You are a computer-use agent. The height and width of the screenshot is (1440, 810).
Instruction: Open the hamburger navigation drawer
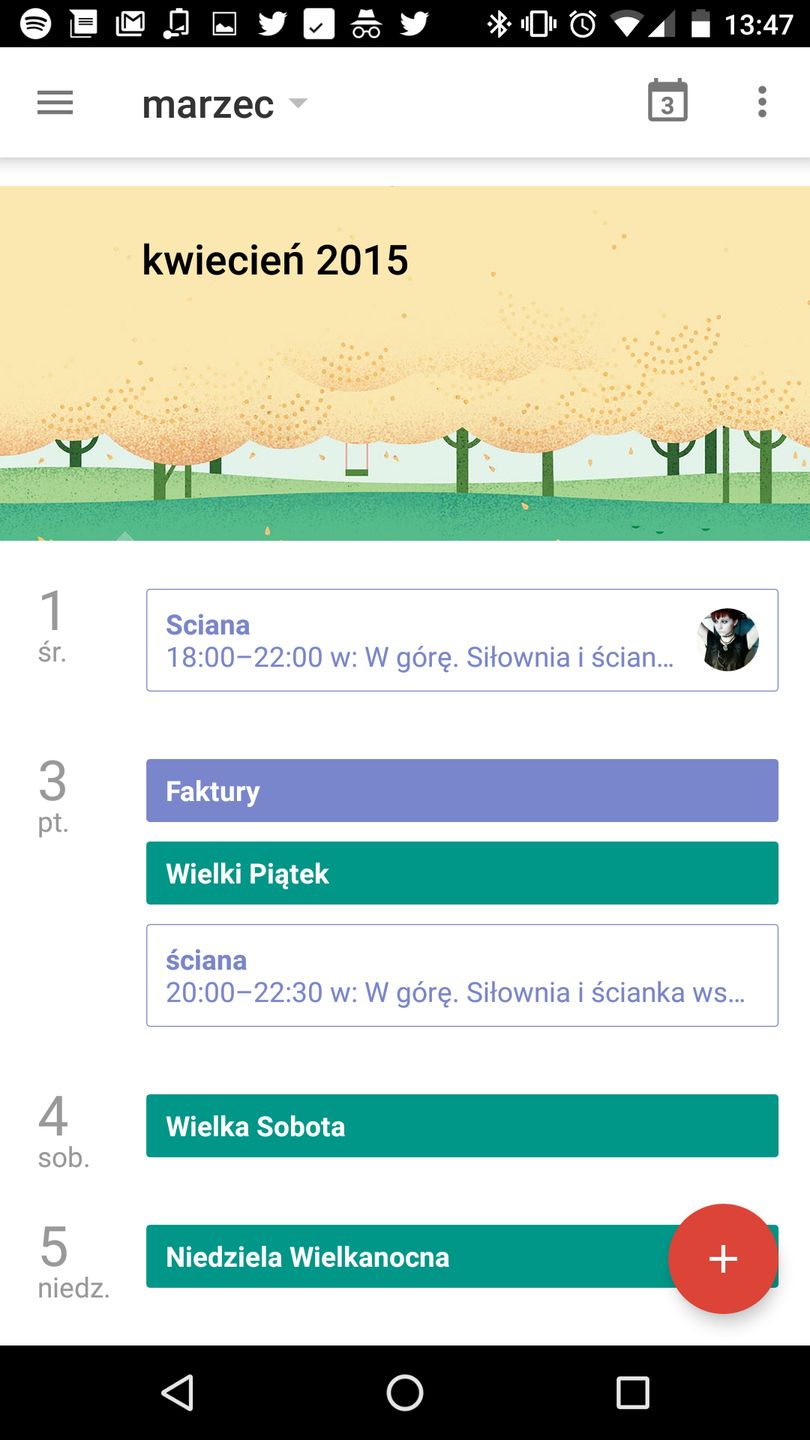(55, 103)
